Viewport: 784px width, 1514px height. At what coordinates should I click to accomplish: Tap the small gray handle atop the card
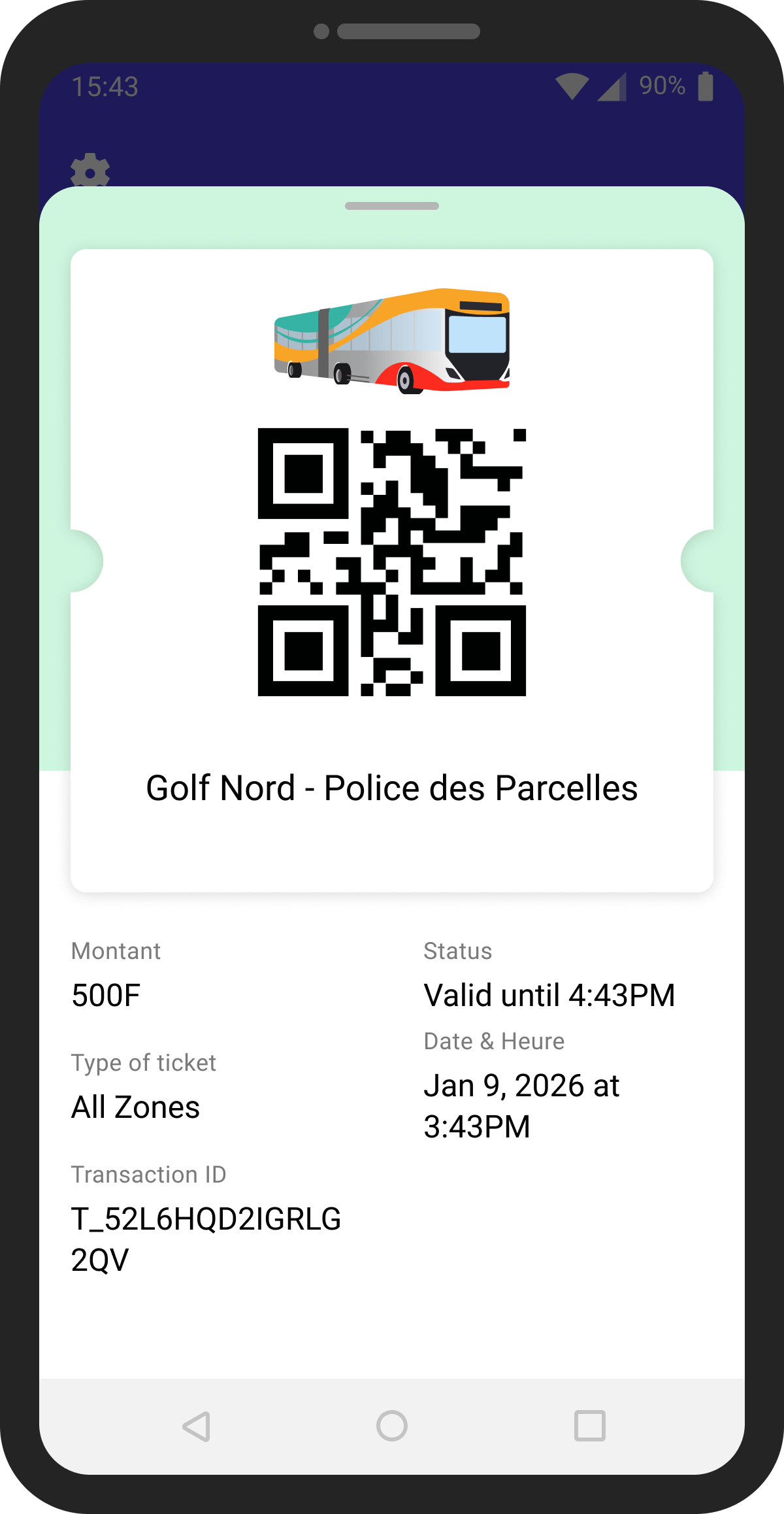point(392,205)
